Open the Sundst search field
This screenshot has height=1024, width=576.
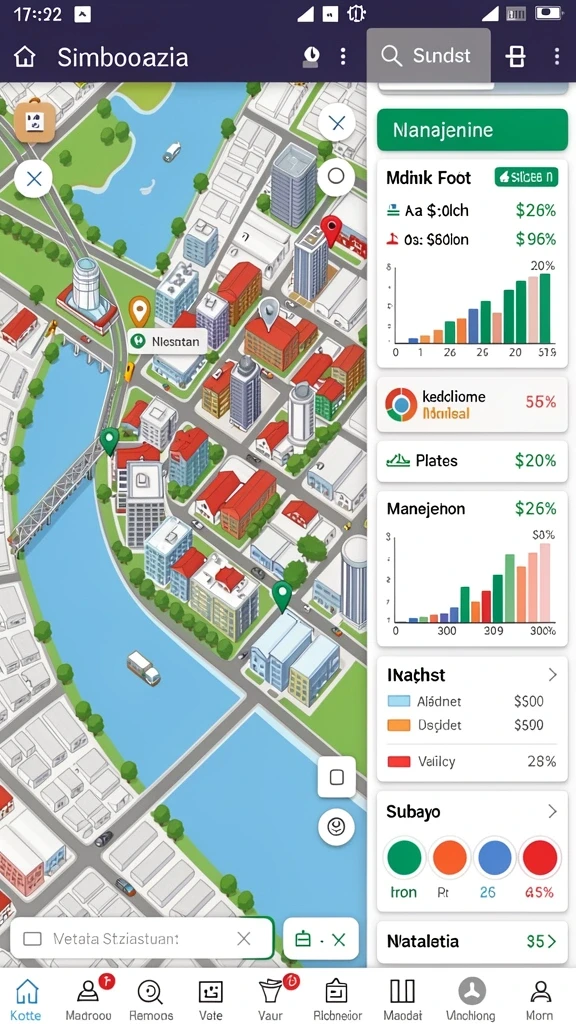point(428,56)
